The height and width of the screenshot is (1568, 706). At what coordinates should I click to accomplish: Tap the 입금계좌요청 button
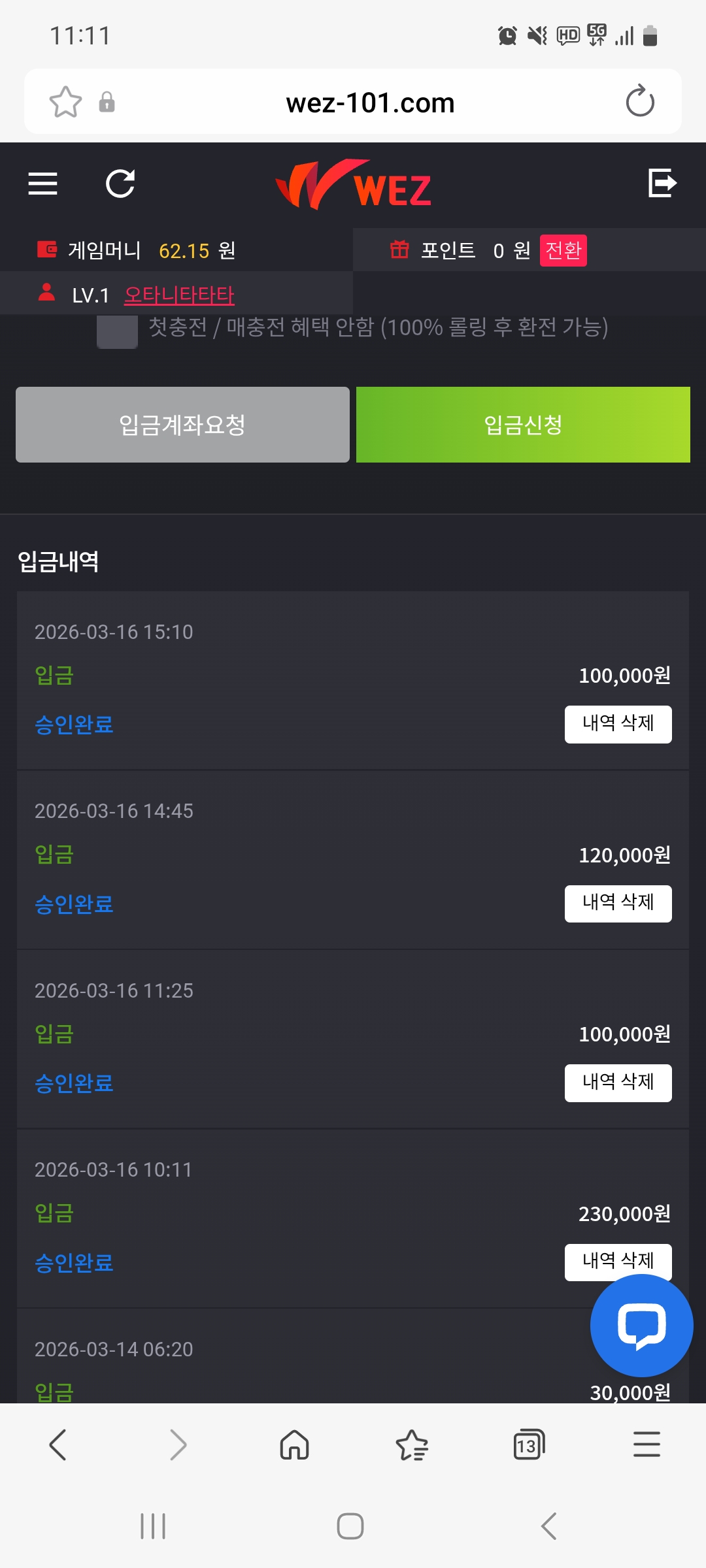(182, 425)
